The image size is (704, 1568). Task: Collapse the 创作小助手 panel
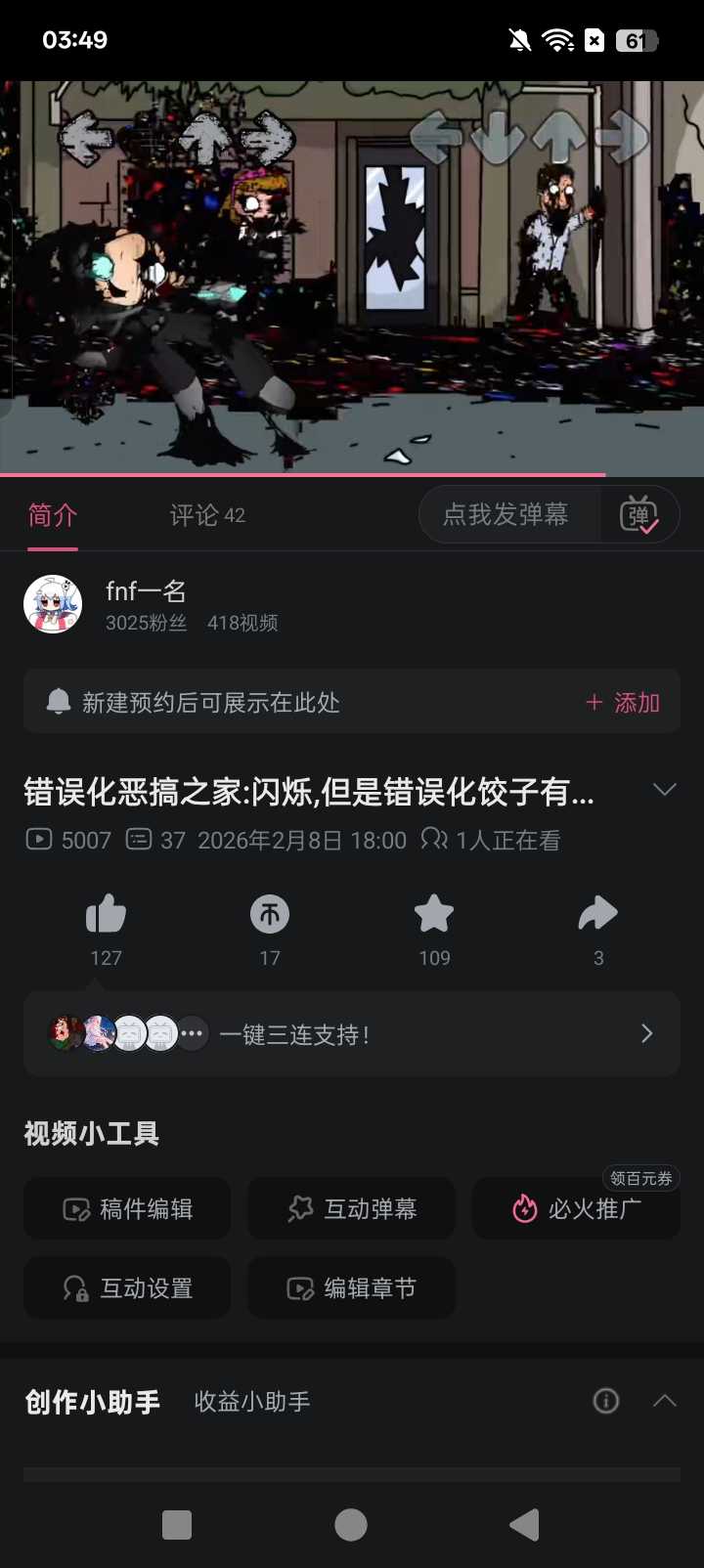point(665,1401)
